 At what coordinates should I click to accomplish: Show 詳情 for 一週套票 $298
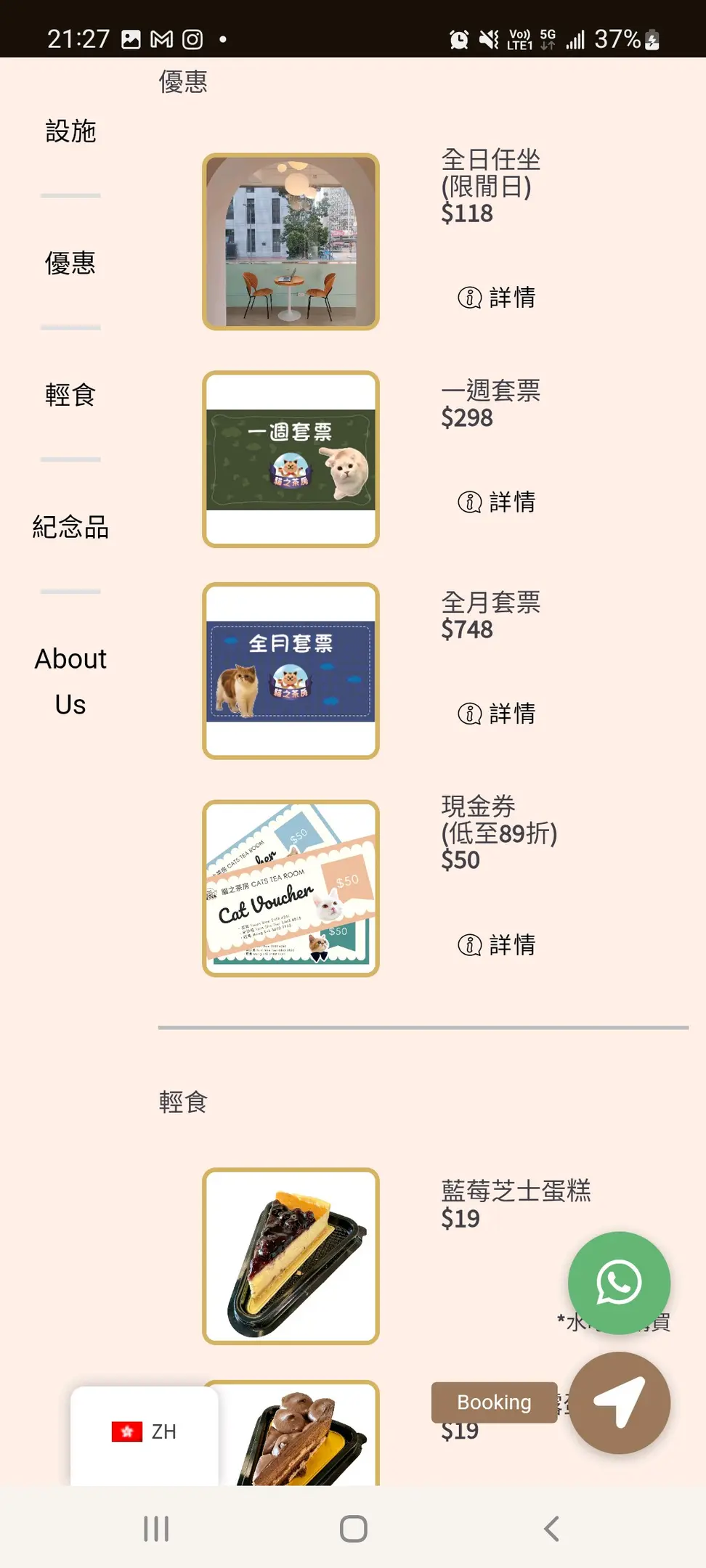[498, 502]
